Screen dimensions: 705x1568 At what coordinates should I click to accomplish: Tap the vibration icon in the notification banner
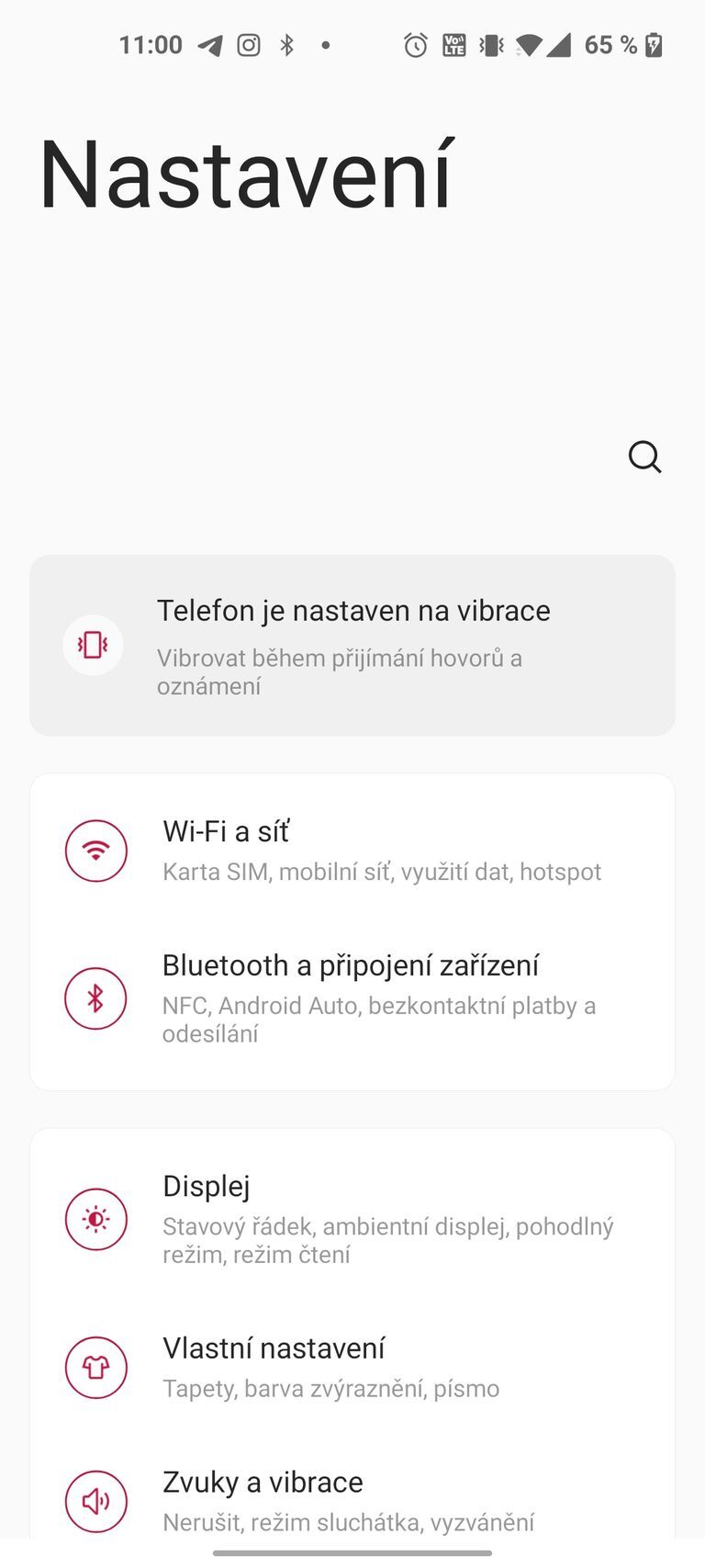coord(93,645)
